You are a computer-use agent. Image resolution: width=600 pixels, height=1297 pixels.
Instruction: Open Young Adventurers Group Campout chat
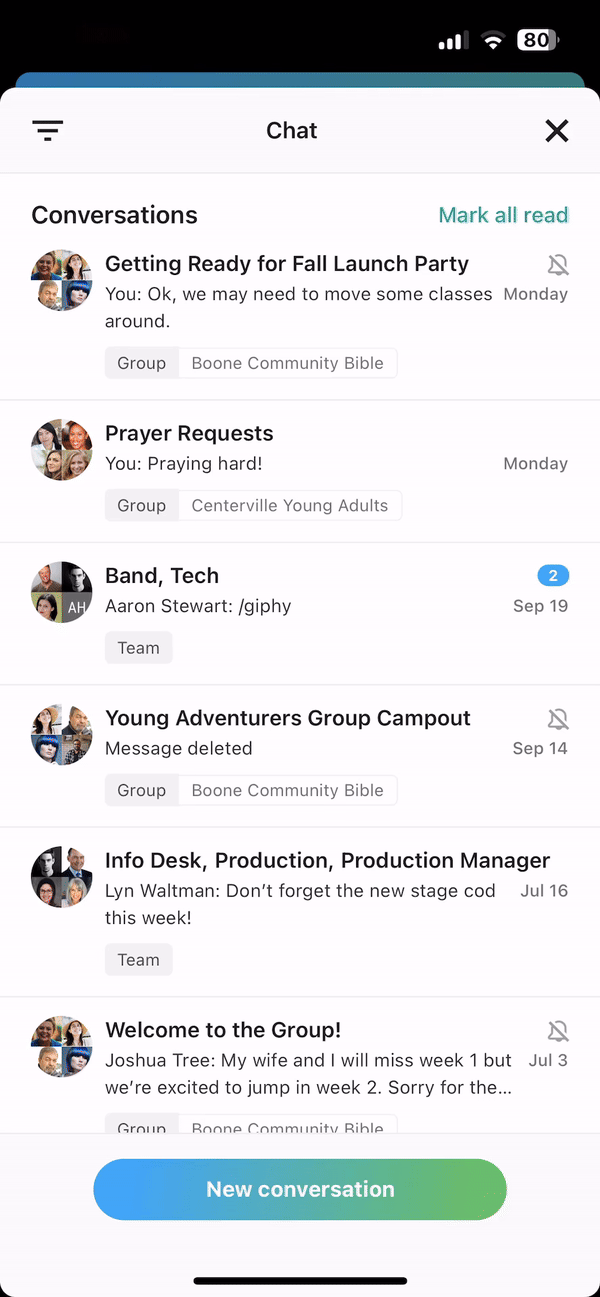click(288, 718)
